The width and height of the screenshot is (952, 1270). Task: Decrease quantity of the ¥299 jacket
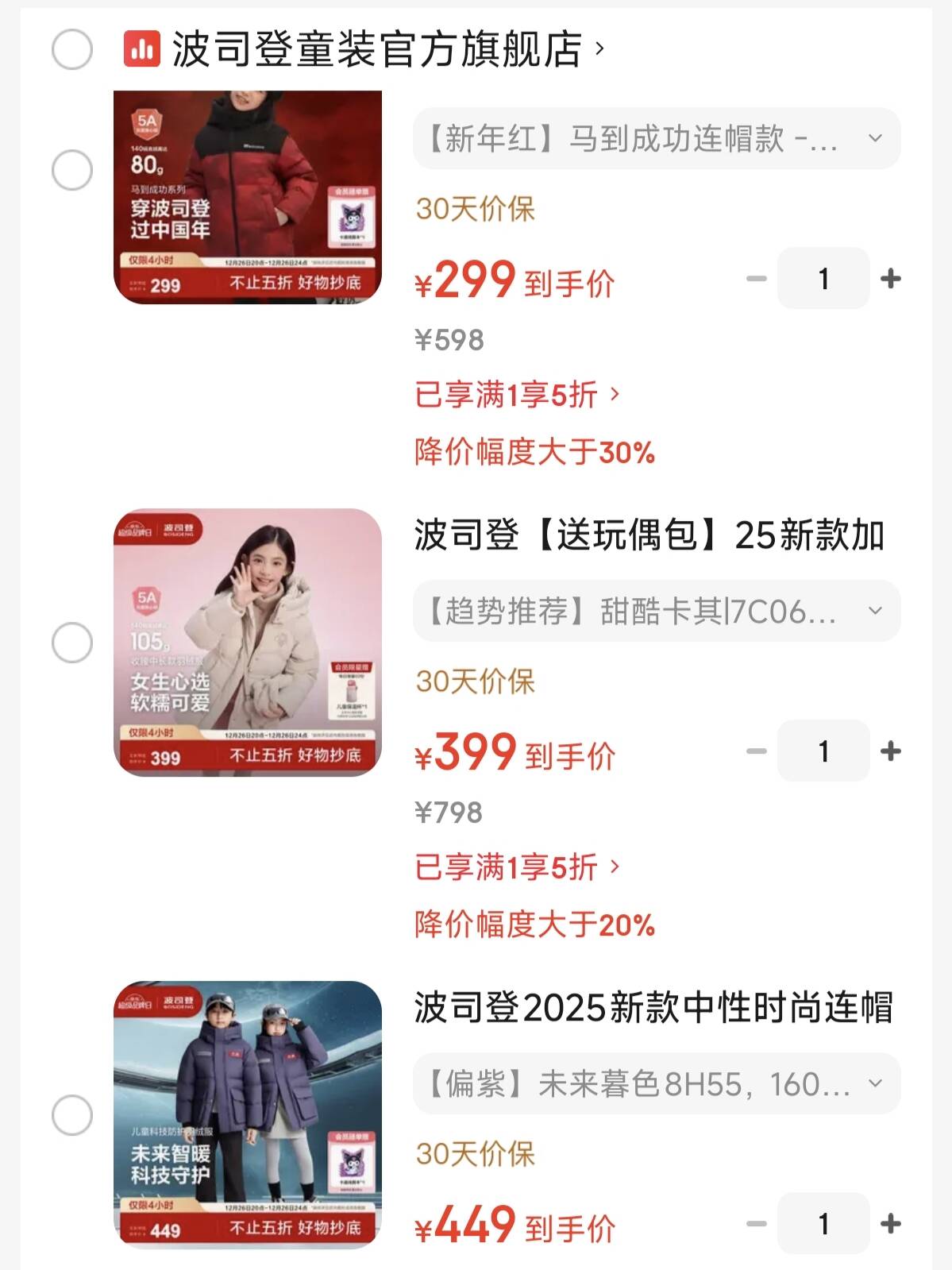click(757, 278)
